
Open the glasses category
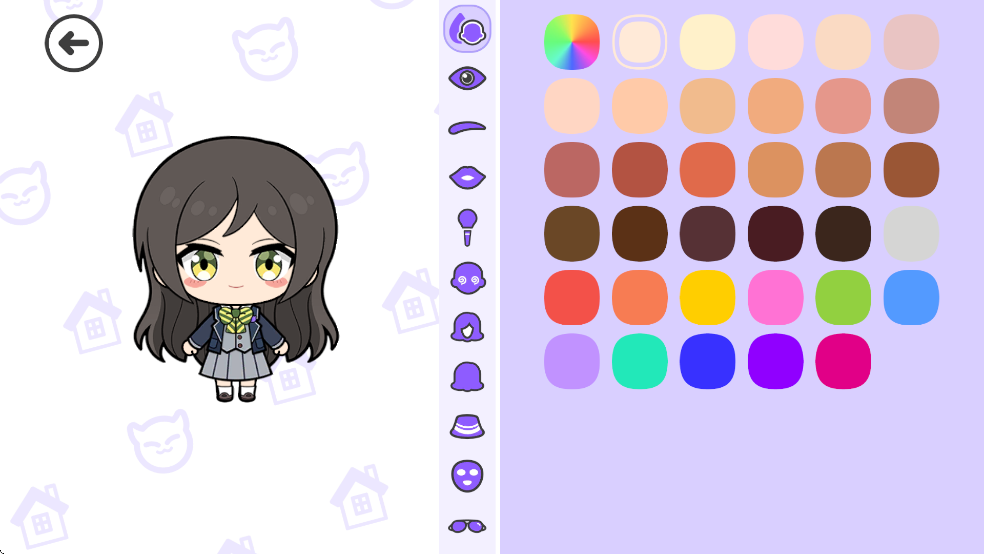click(x=467, y=525)
